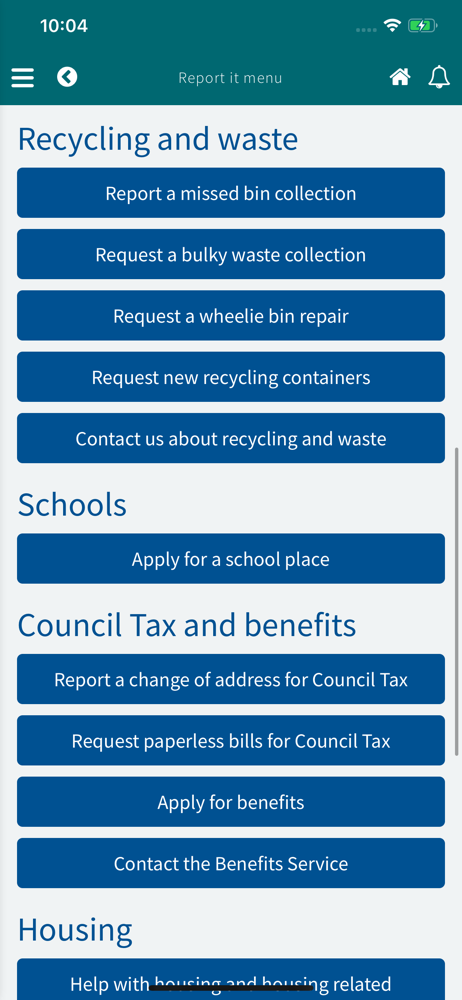
Task: Open Apply for benefits
Action: pyautogui.click(x=231, y=802)
